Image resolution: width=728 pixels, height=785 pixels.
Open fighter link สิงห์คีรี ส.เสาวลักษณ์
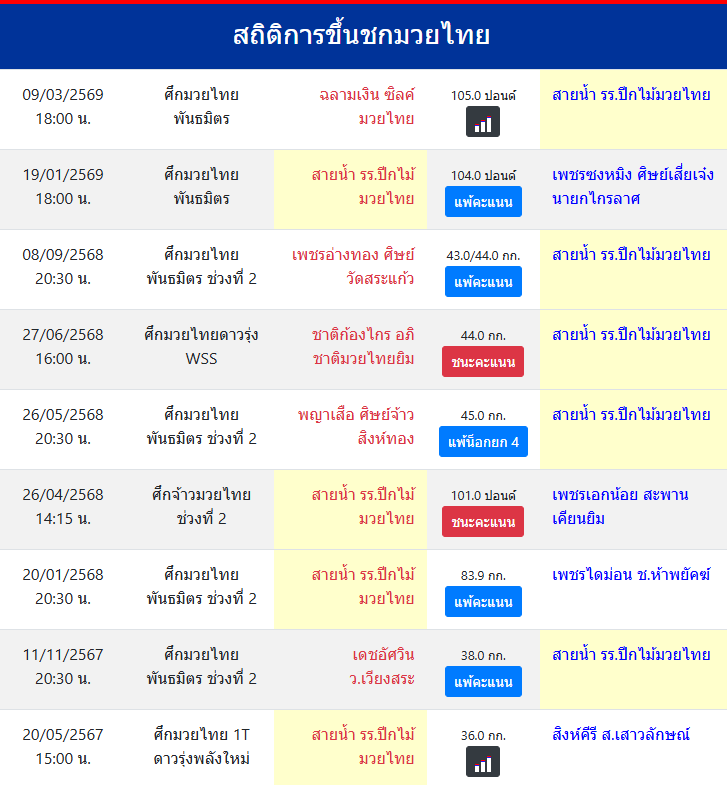click(621, 735)
